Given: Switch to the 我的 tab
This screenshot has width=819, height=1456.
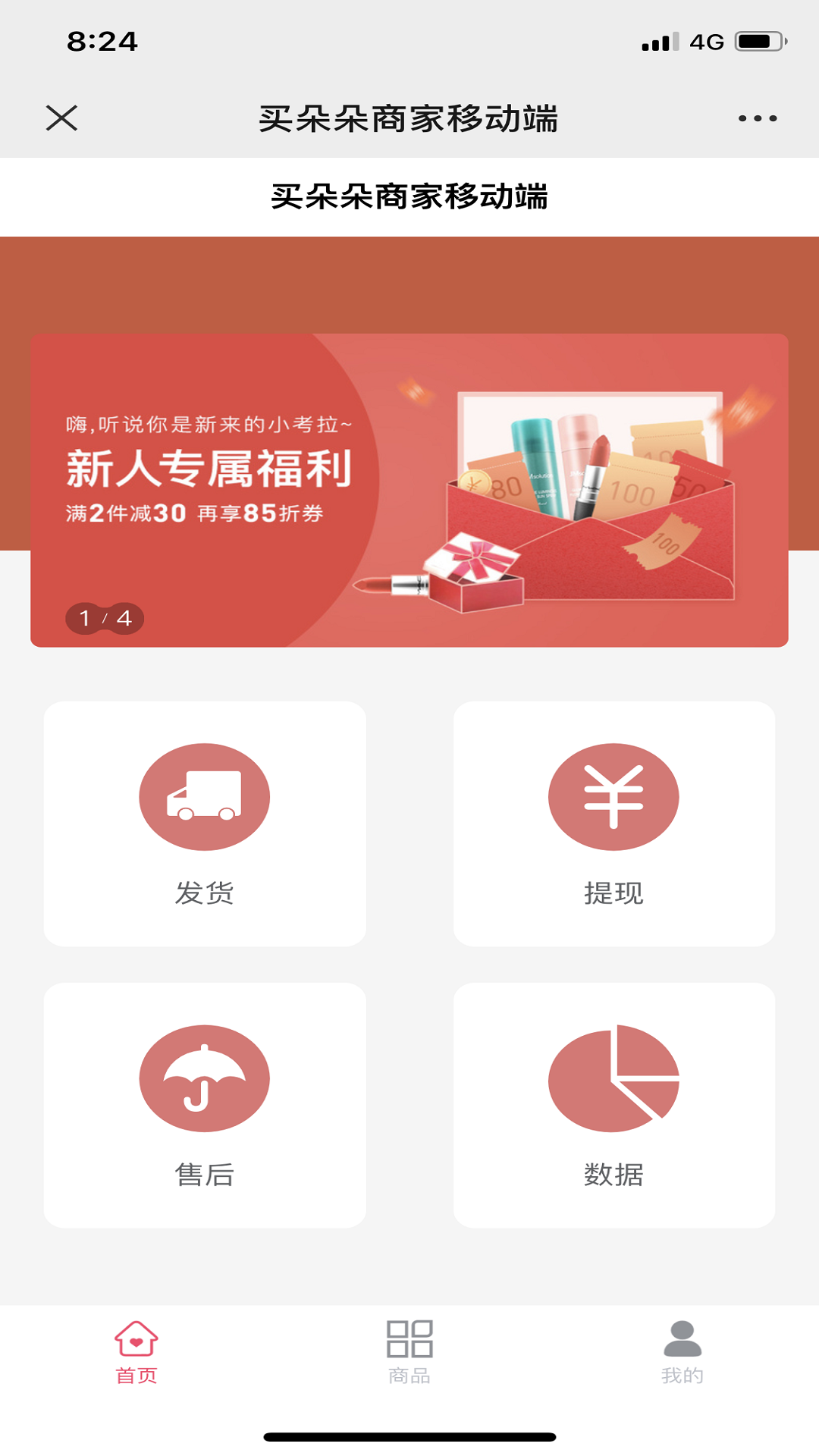Looking at the screenshot, I should (x=682, y=1352).
